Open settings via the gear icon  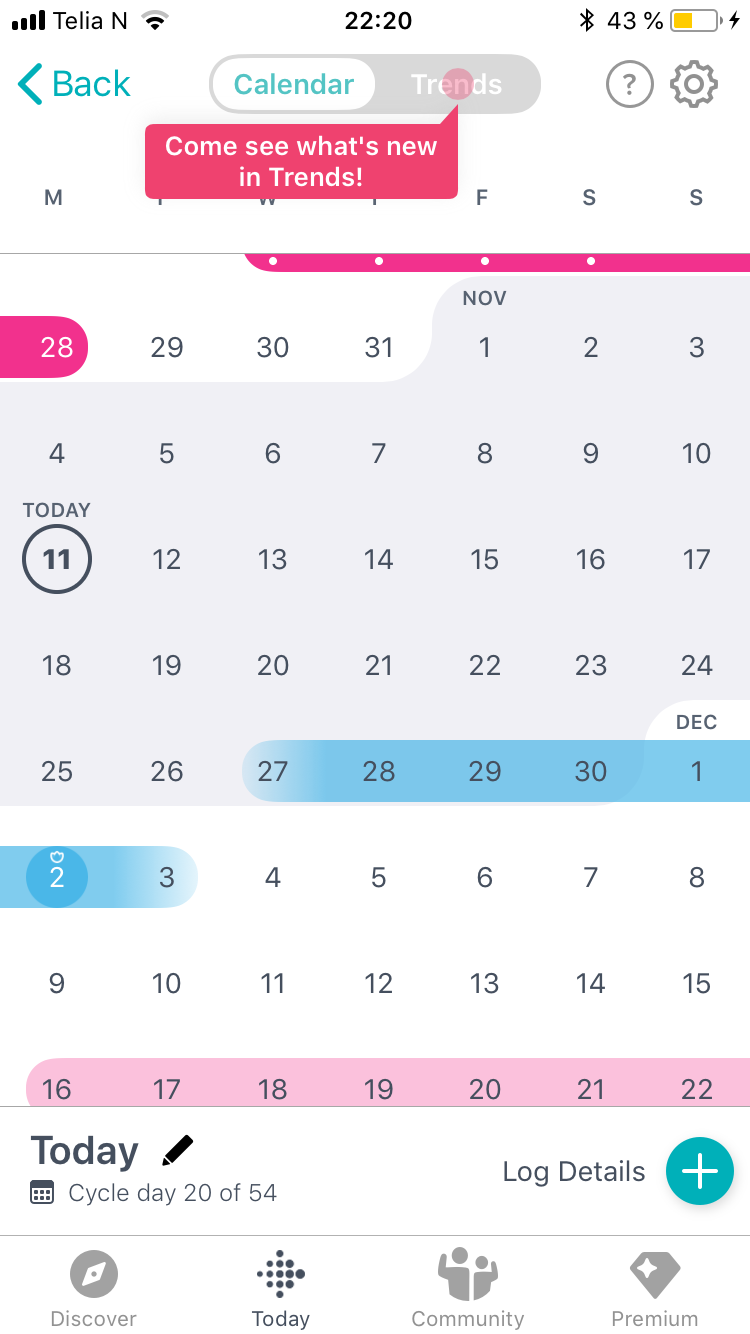[694, 85]
